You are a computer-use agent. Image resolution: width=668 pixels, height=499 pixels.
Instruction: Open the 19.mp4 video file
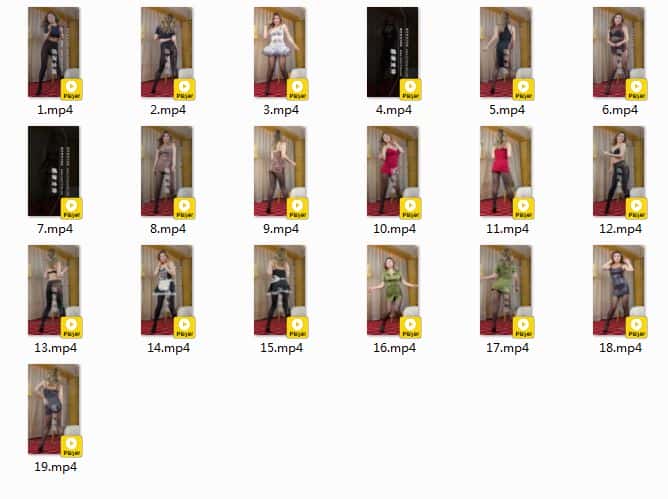54,409
